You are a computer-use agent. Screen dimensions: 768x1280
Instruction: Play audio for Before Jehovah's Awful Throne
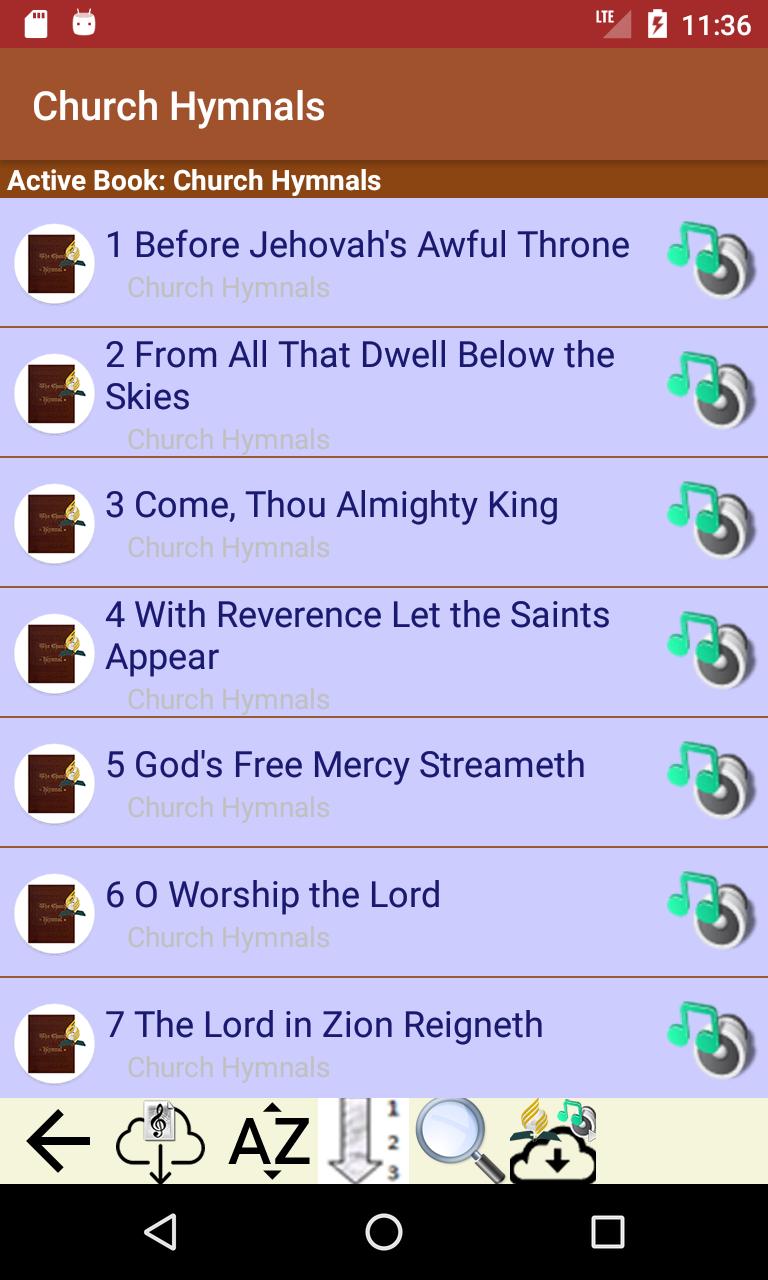click(x=711, y=261)
